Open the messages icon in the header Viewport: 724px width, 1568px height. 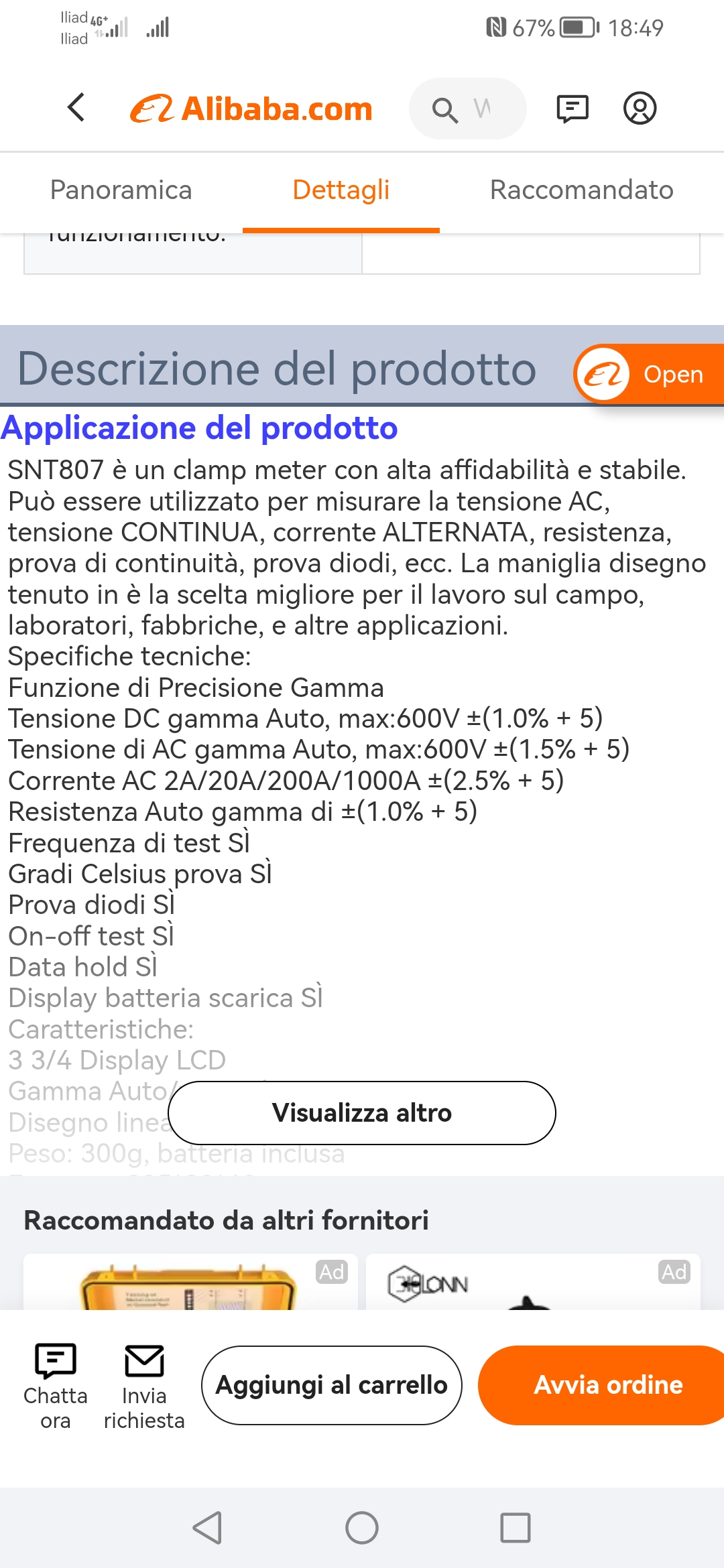pos(572,109)
